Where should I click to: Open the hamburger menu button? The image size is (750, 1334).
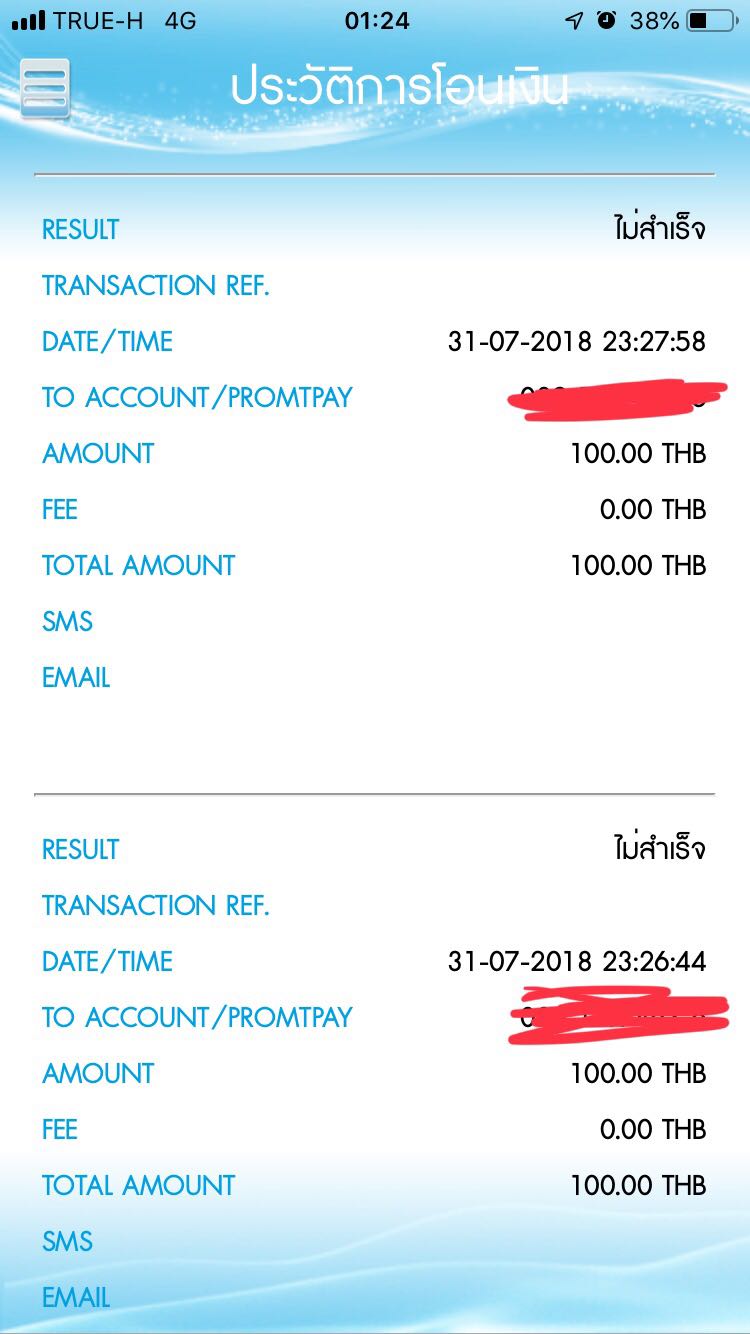[x=45, y=89]
